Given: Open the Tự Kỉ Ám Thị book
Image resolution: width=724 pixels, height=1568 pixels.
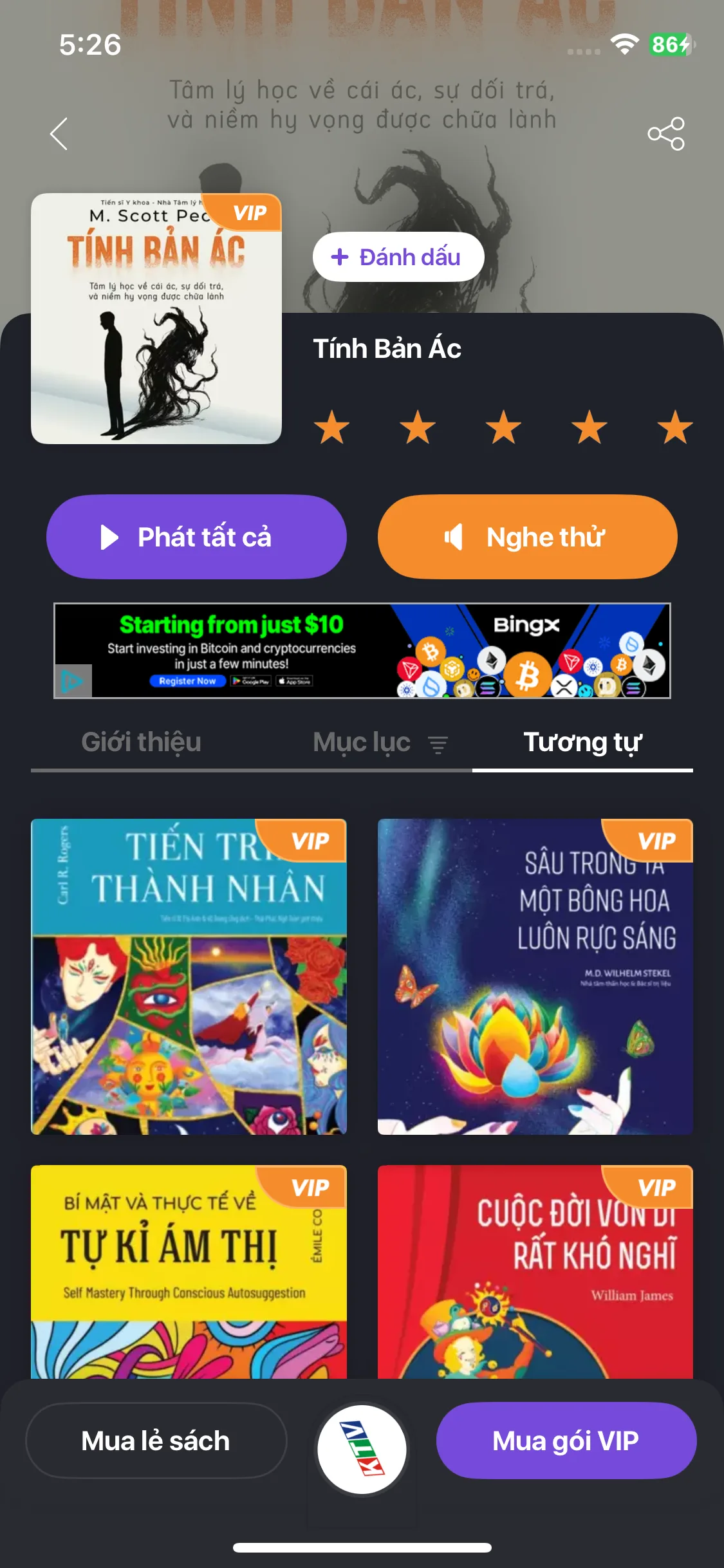Looking at the screenshot, I should pyautogui.click(x=189, y=1272).
